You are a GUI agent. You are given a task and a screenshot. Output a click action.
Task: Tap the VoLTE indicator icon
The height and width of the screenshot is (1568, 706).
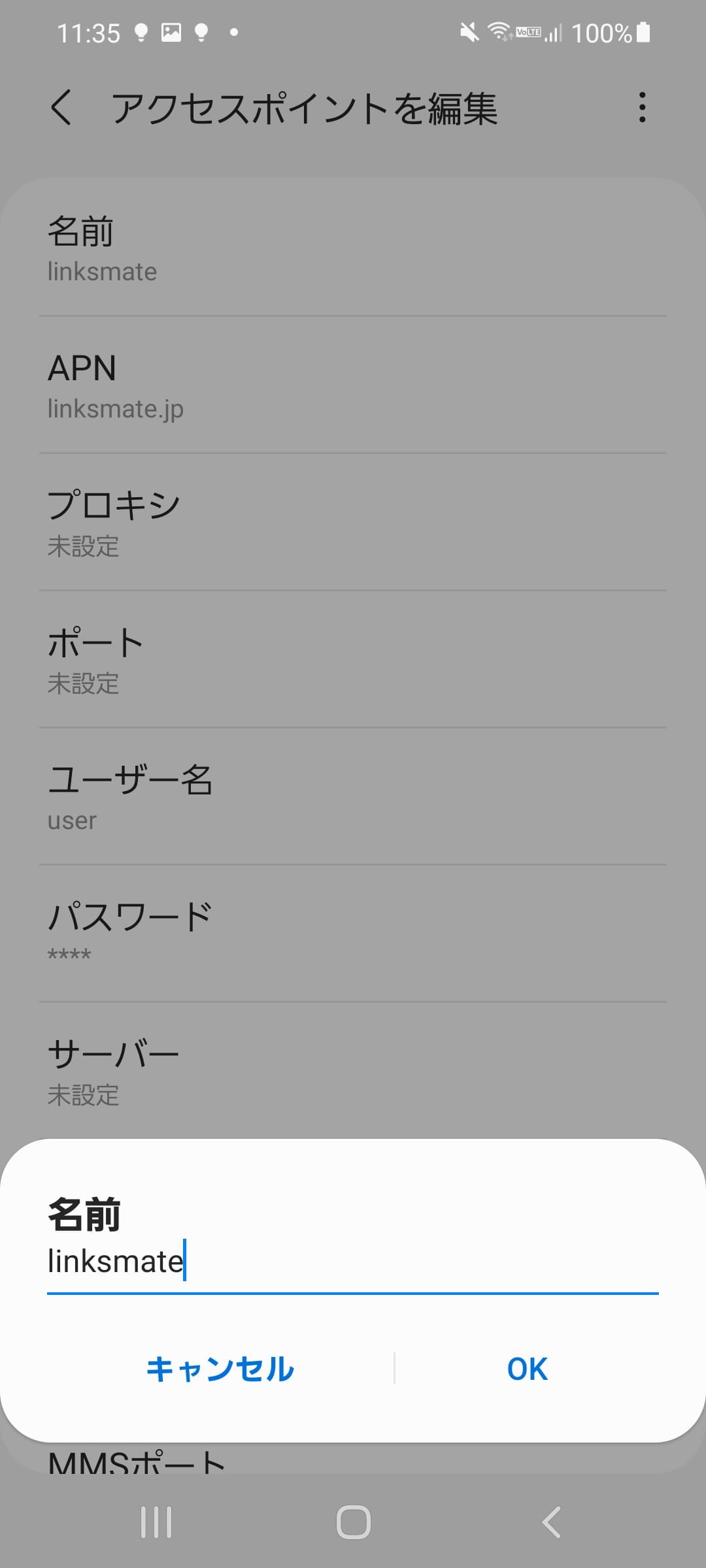coord(527,32)
